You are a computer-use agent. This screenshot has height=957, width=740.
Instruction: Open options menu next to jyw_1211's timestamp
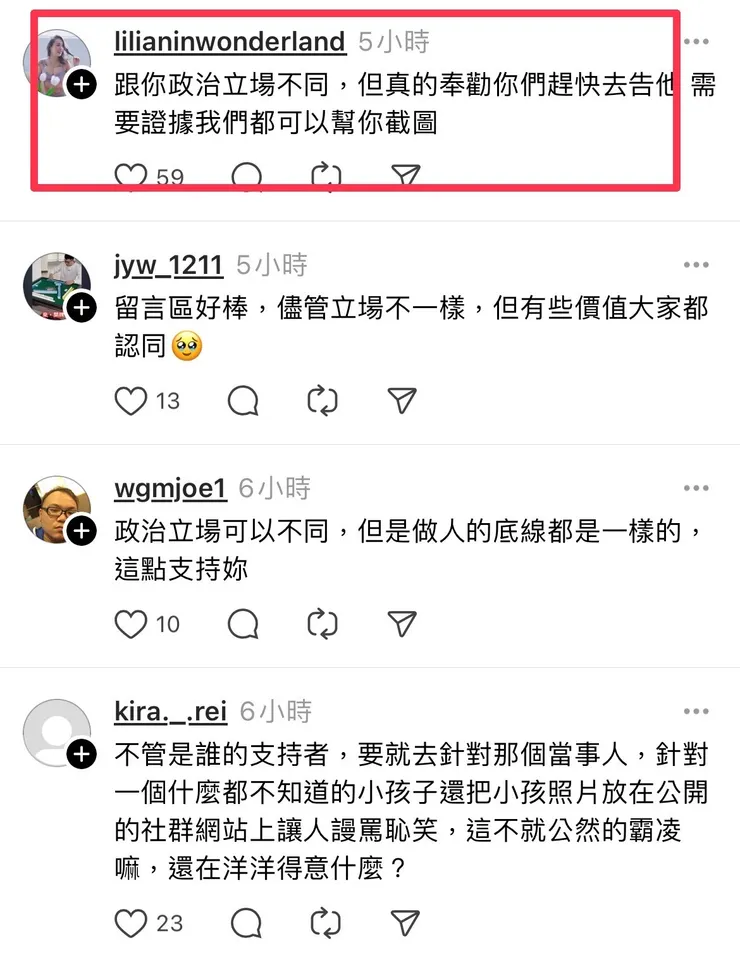[696, 265]
